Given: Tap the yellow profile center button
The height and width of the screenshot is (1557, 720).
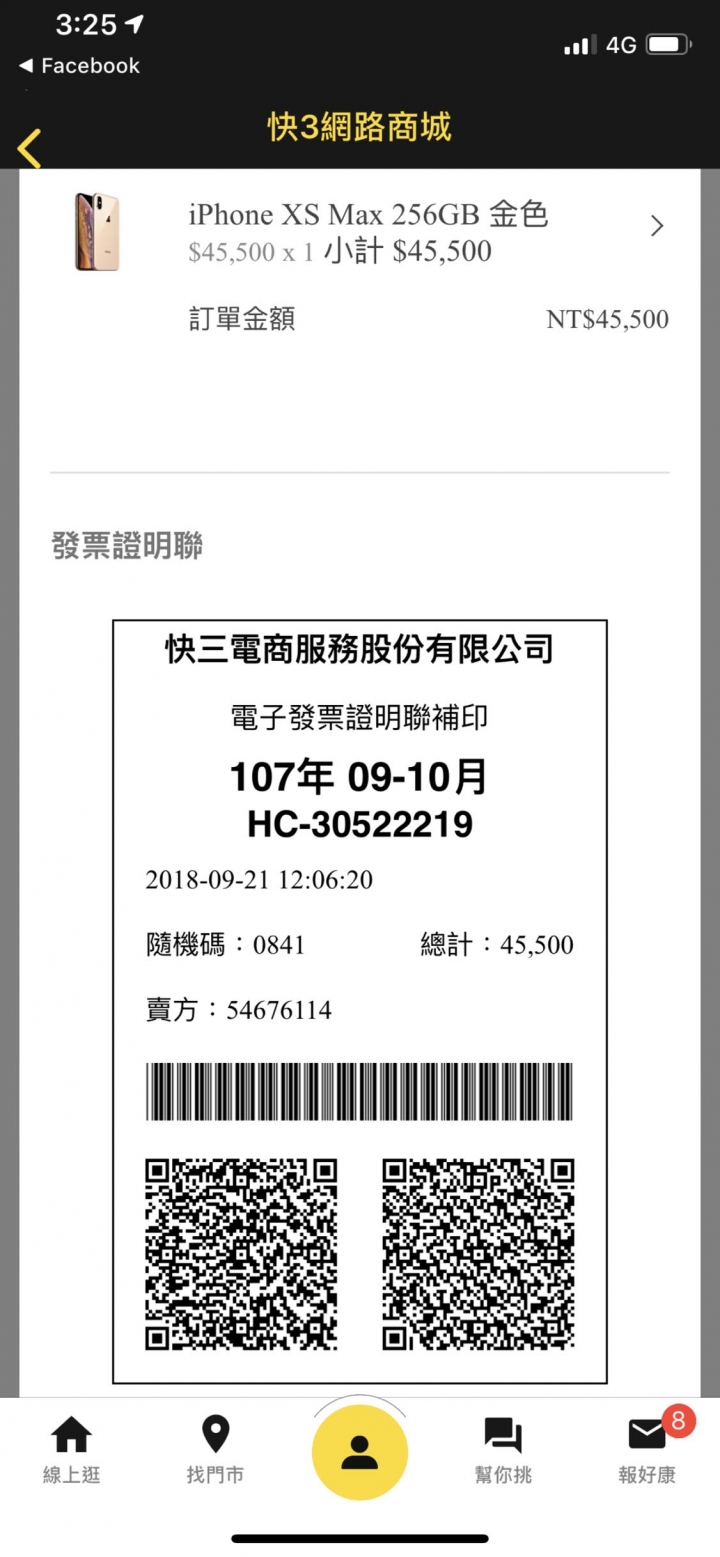Looking at the screenshot, I should tap(360, 1452).
